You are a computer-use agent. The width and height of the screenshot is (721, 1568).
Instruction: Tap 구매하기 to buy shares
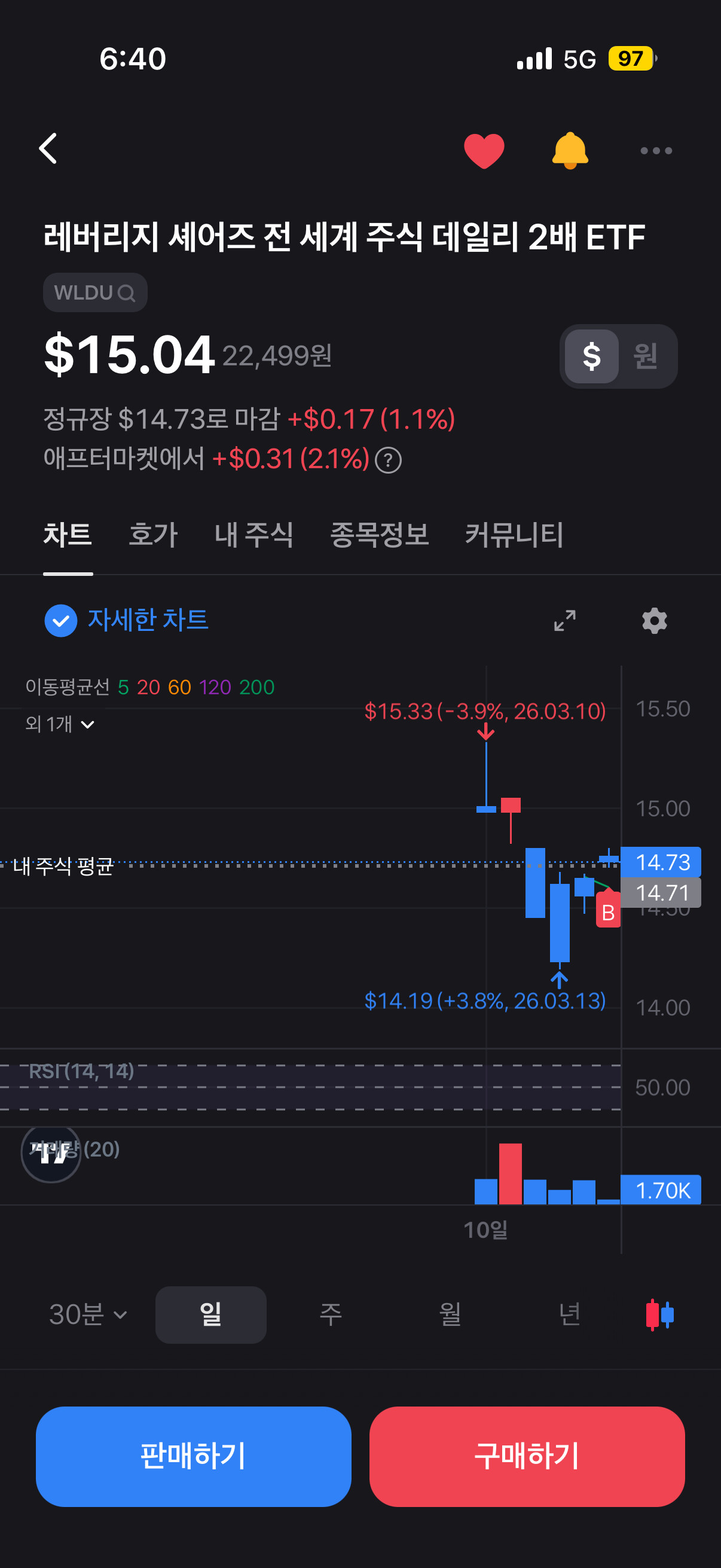click(x=527, y=1457)
